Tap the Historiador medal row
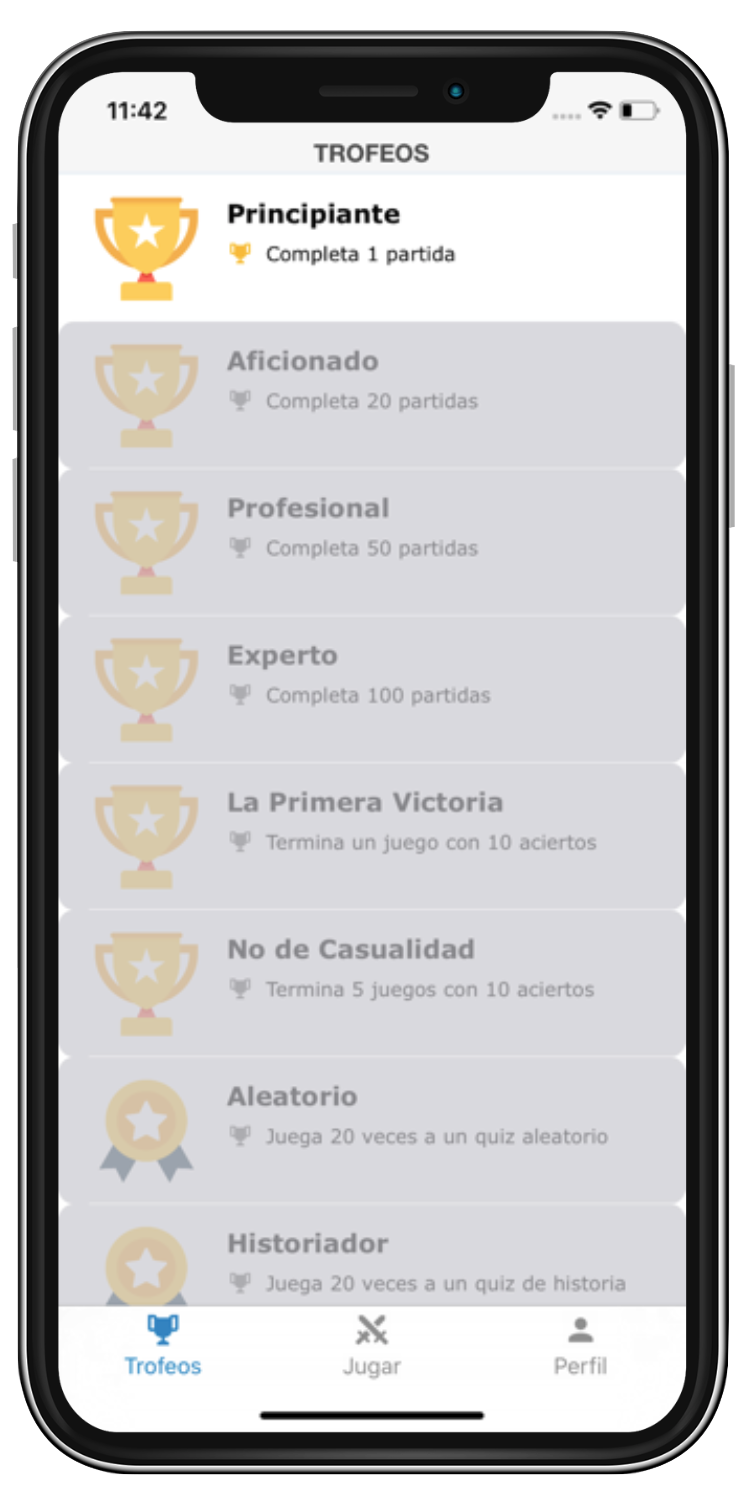Viewport: 754px width, 1500px height. pyautogui.click(x=372, y=1260)
